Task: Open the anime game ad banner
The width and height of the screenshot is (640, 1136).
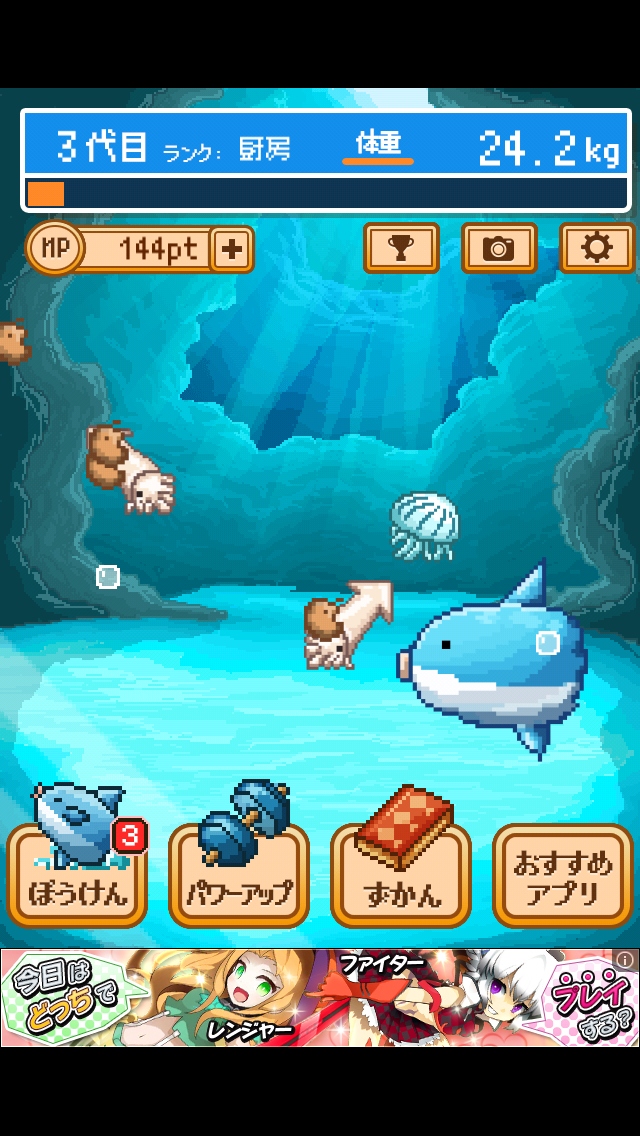Action: point(320,998)
